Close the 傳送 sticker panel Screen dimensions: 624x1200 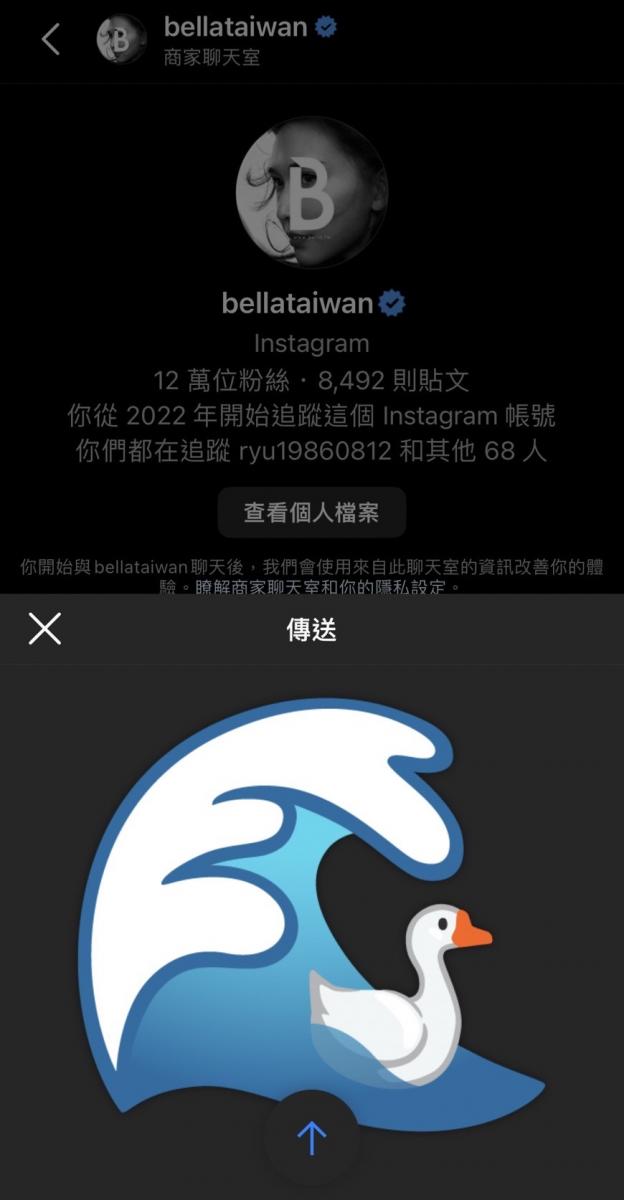click(x=45, y=629)
